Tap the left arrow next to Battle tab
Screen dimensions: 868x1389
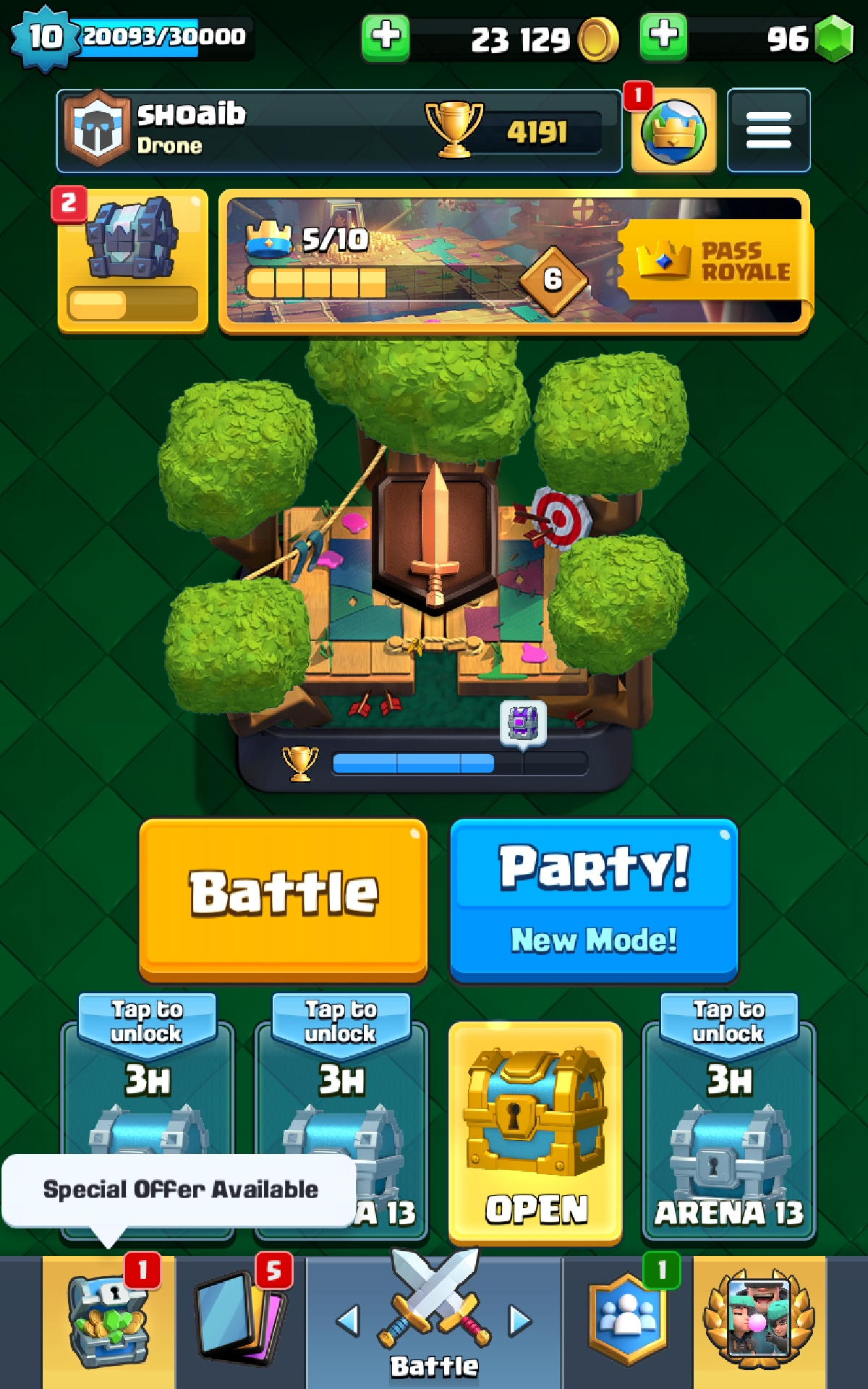pyautogui.click(x=349, y=1320)
